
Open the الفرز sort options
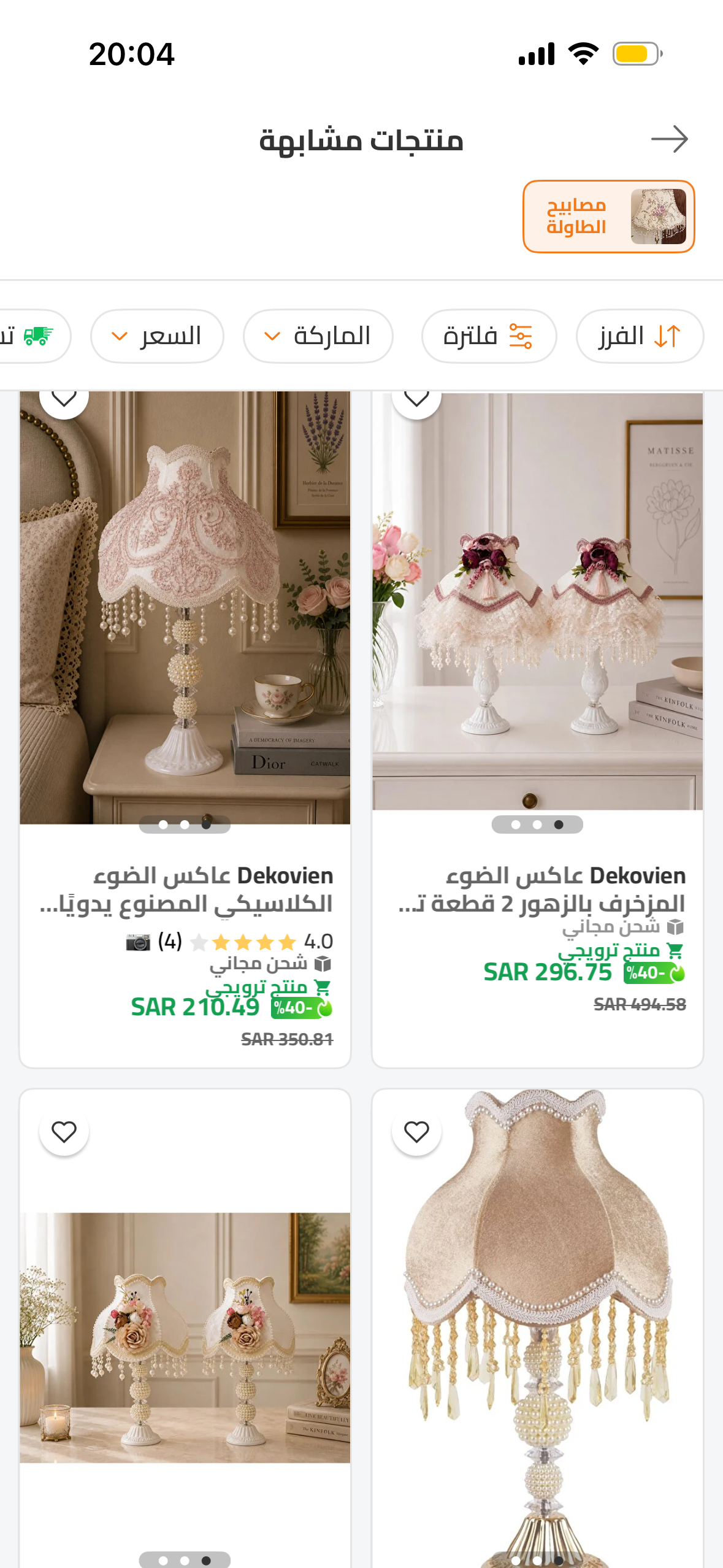[x=640, y=336]
